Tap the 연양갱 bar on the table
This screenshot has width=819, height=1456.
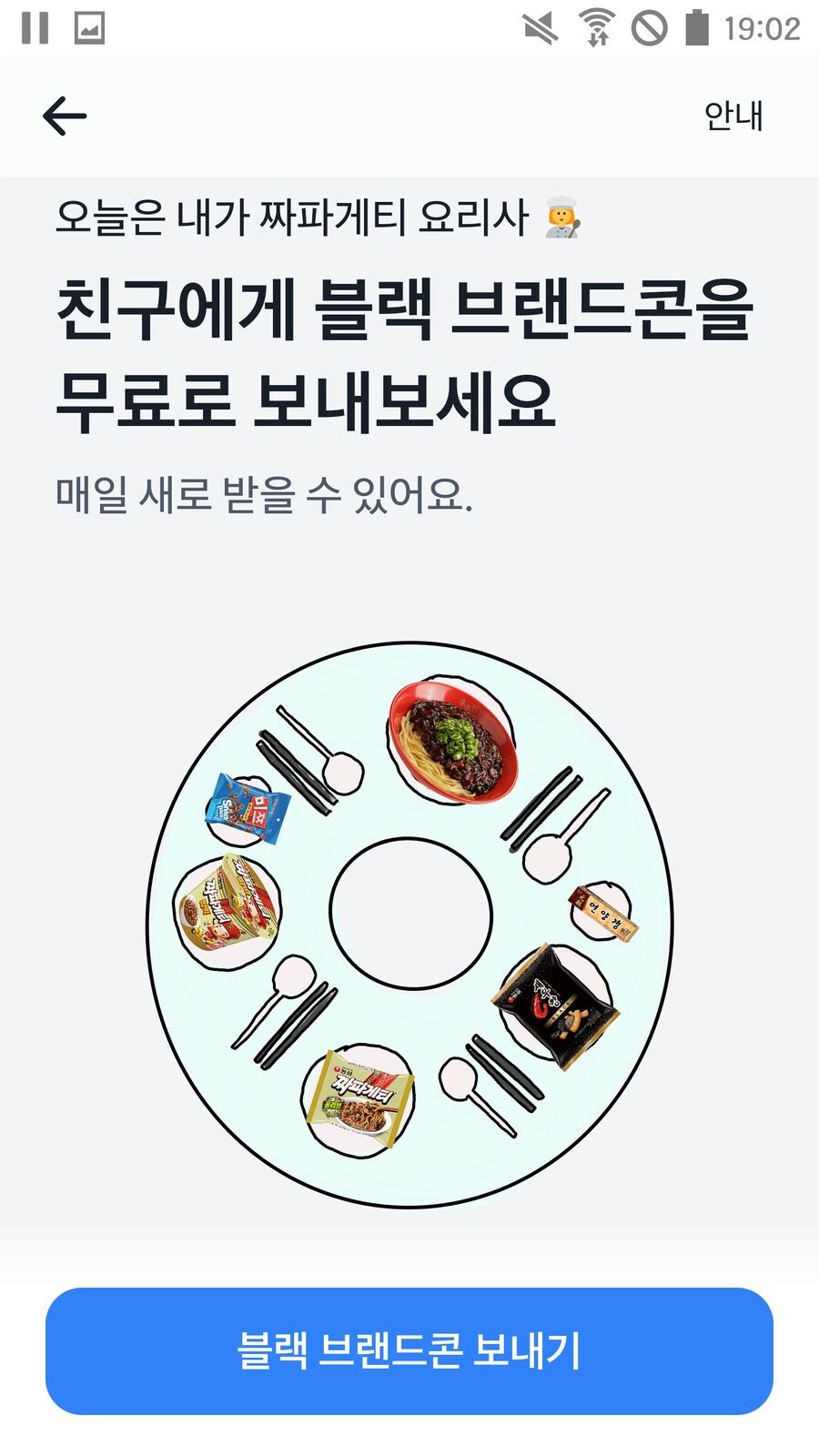603,910
